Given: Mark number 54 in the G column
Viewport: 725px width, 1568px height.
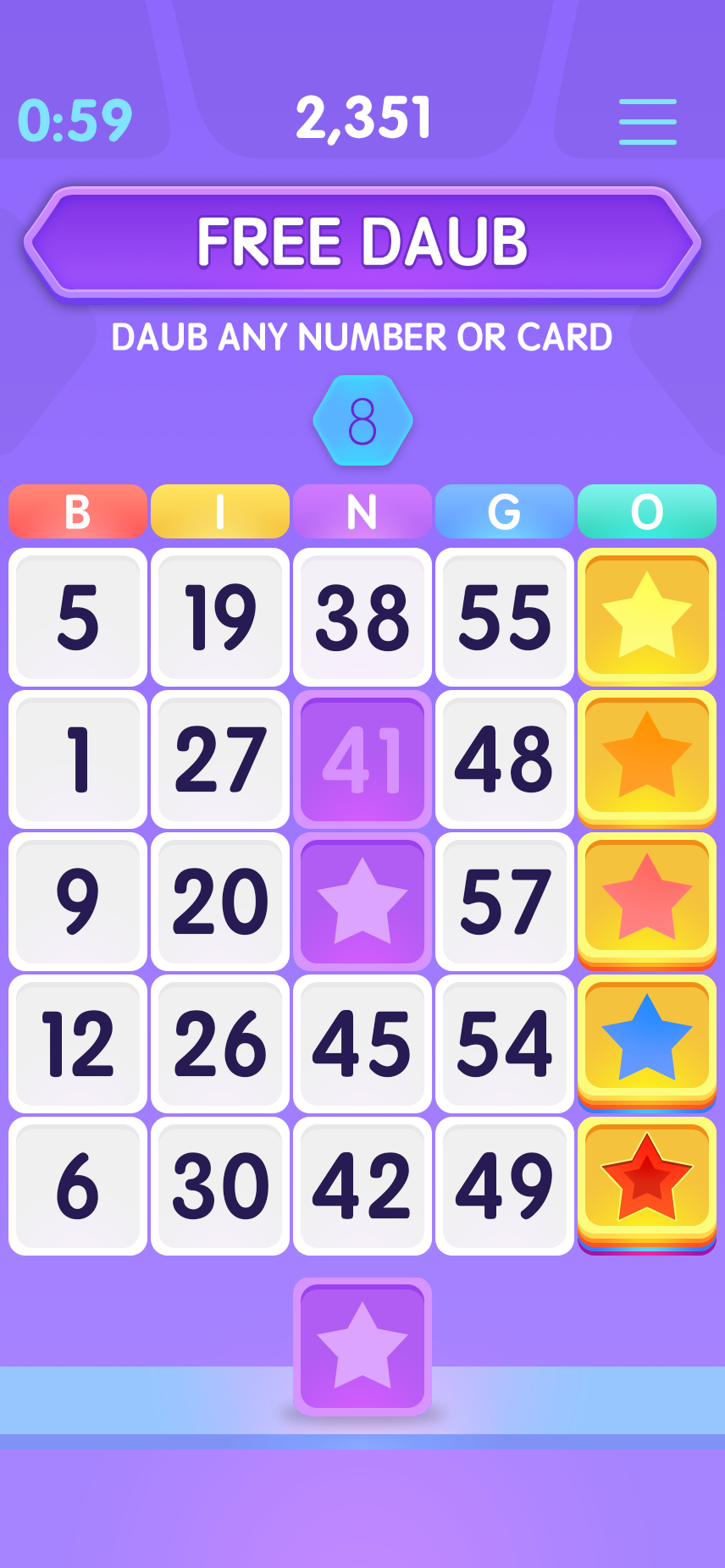Looking at the screenshot, I should [x=505, y=1044].
